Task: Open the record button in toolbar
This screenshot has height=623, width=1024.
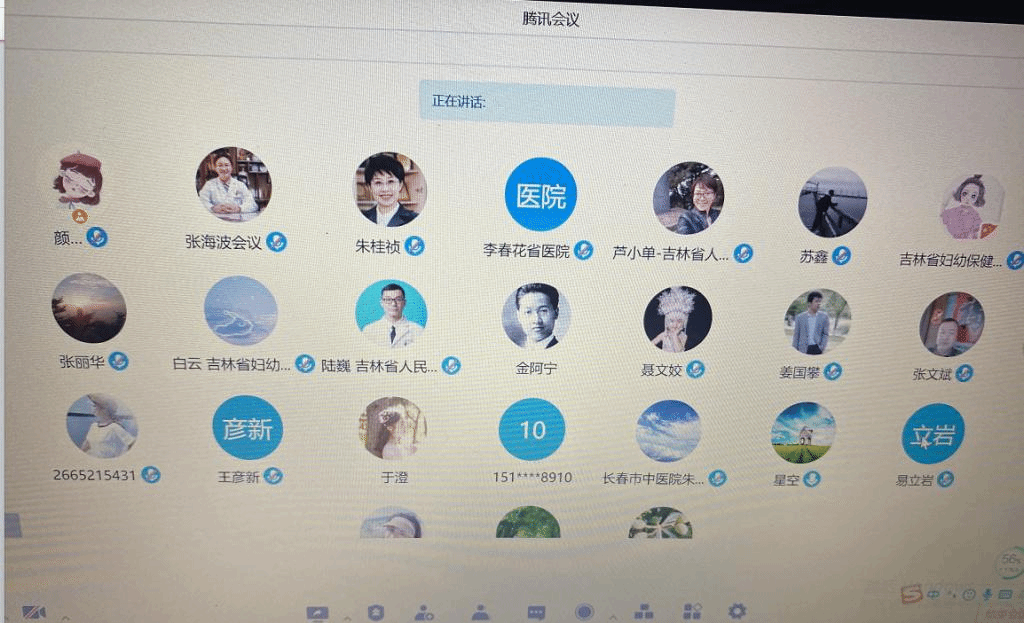Action: pos(585,611)
